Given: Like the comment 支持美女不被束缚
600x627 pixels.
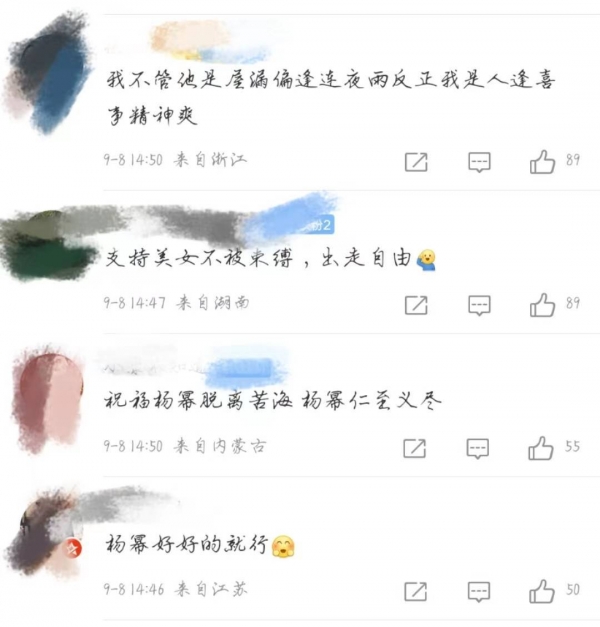Looking at the screenshot, I should click(x=543, y=305).
